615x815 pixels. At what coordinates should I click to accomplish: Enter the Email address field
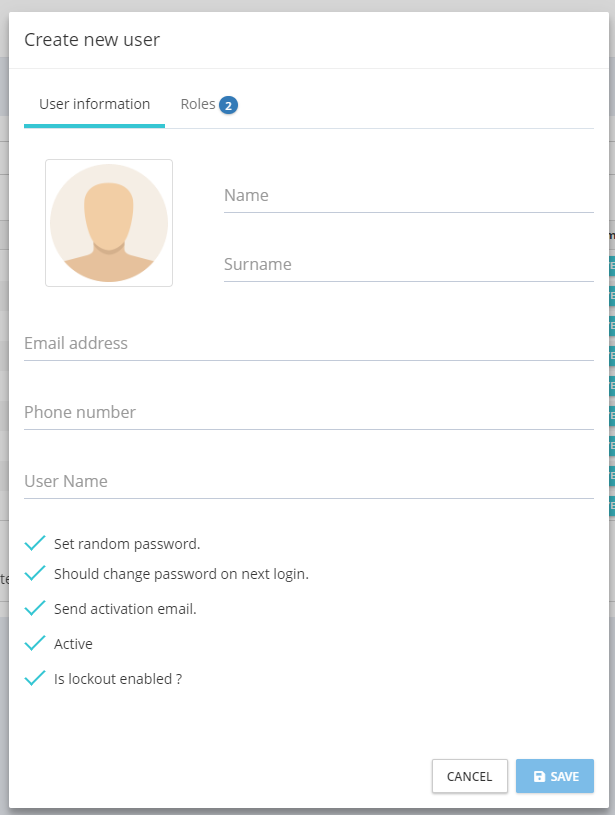click(308, 344)
